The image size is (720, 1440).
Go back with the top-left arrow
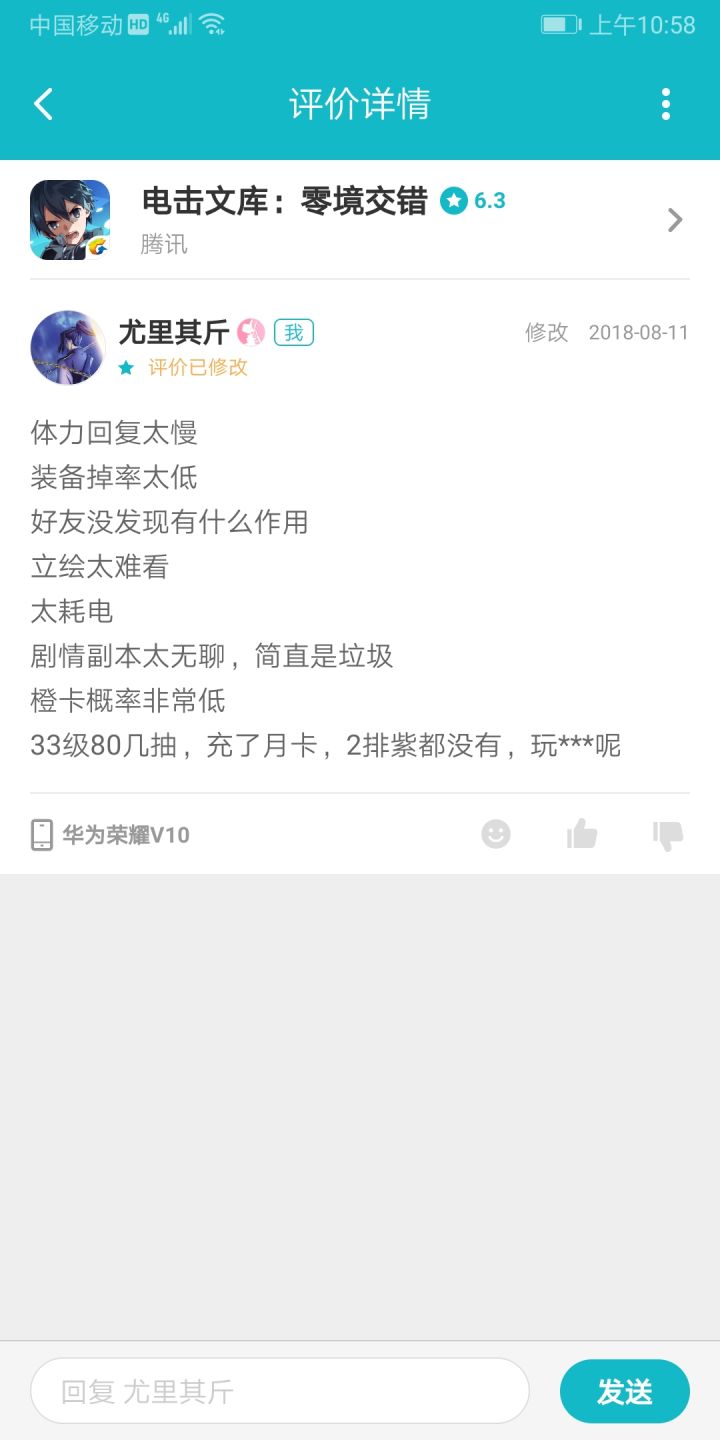43,104
